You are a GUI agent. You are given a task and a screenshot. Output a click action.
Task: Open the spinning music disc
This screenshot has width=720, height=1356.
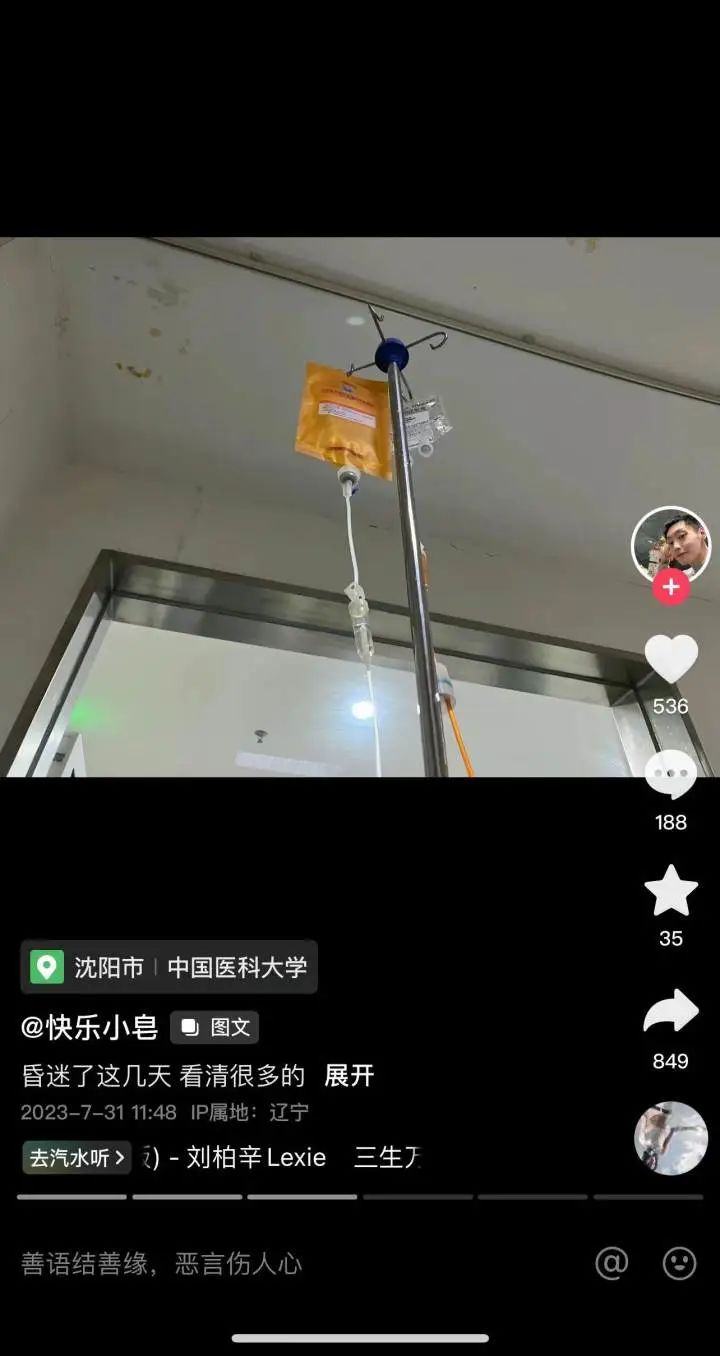670,1138
